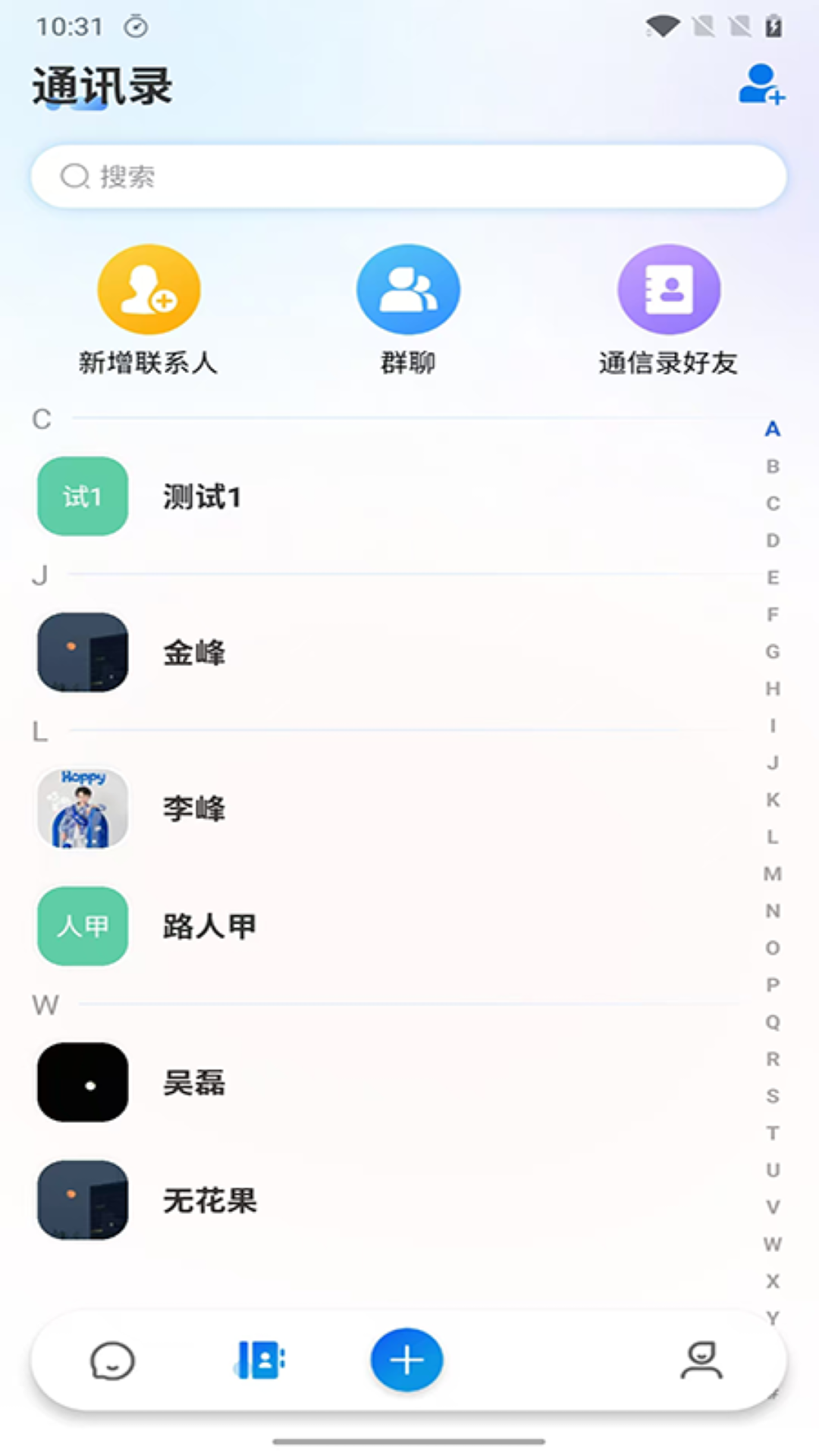819x1456 pixels.
Task: Switch to the profile tab
Action: click(701, 1360)
